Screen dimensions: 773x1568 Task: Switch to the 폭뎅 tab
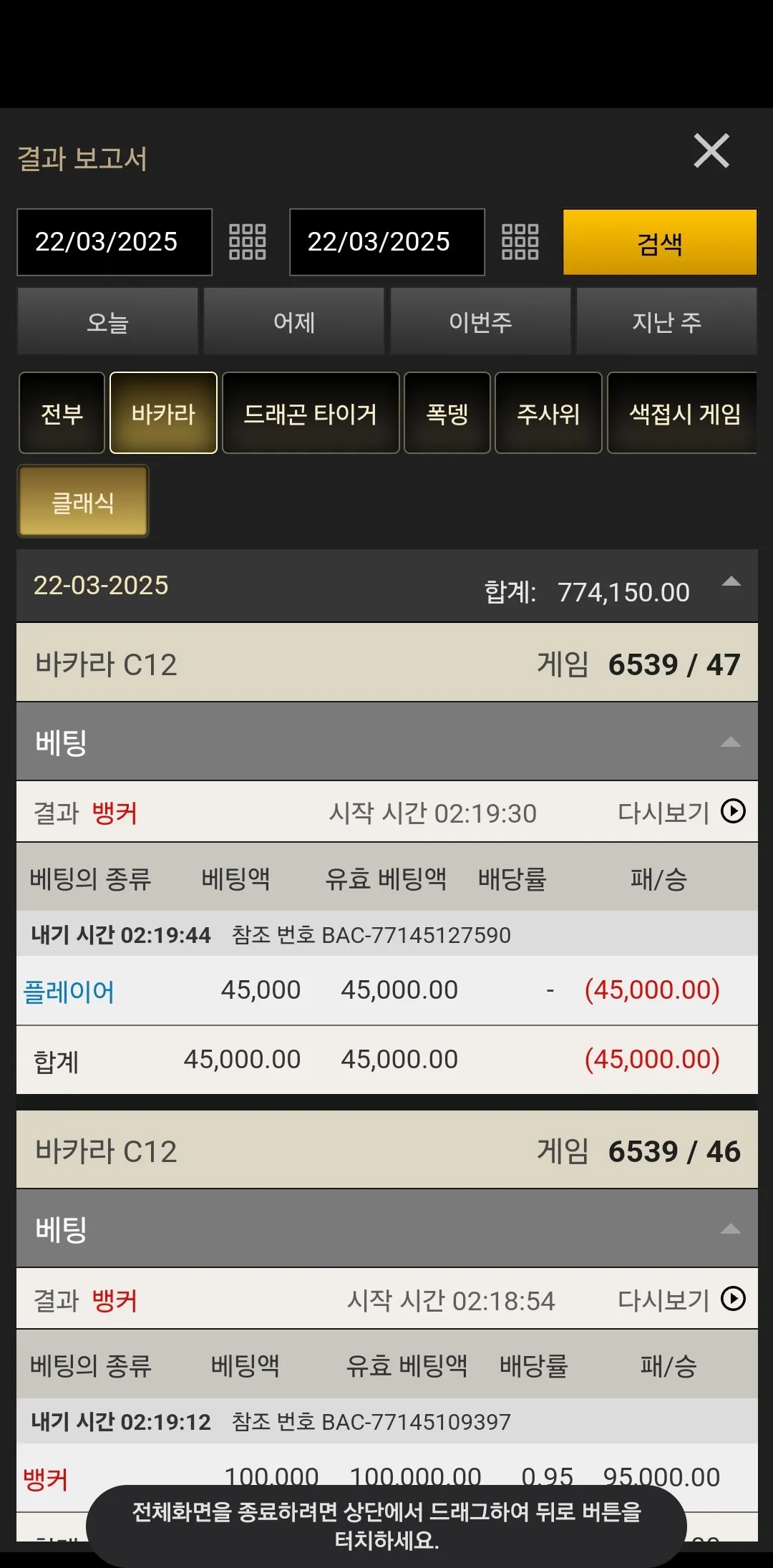[447, 413]
